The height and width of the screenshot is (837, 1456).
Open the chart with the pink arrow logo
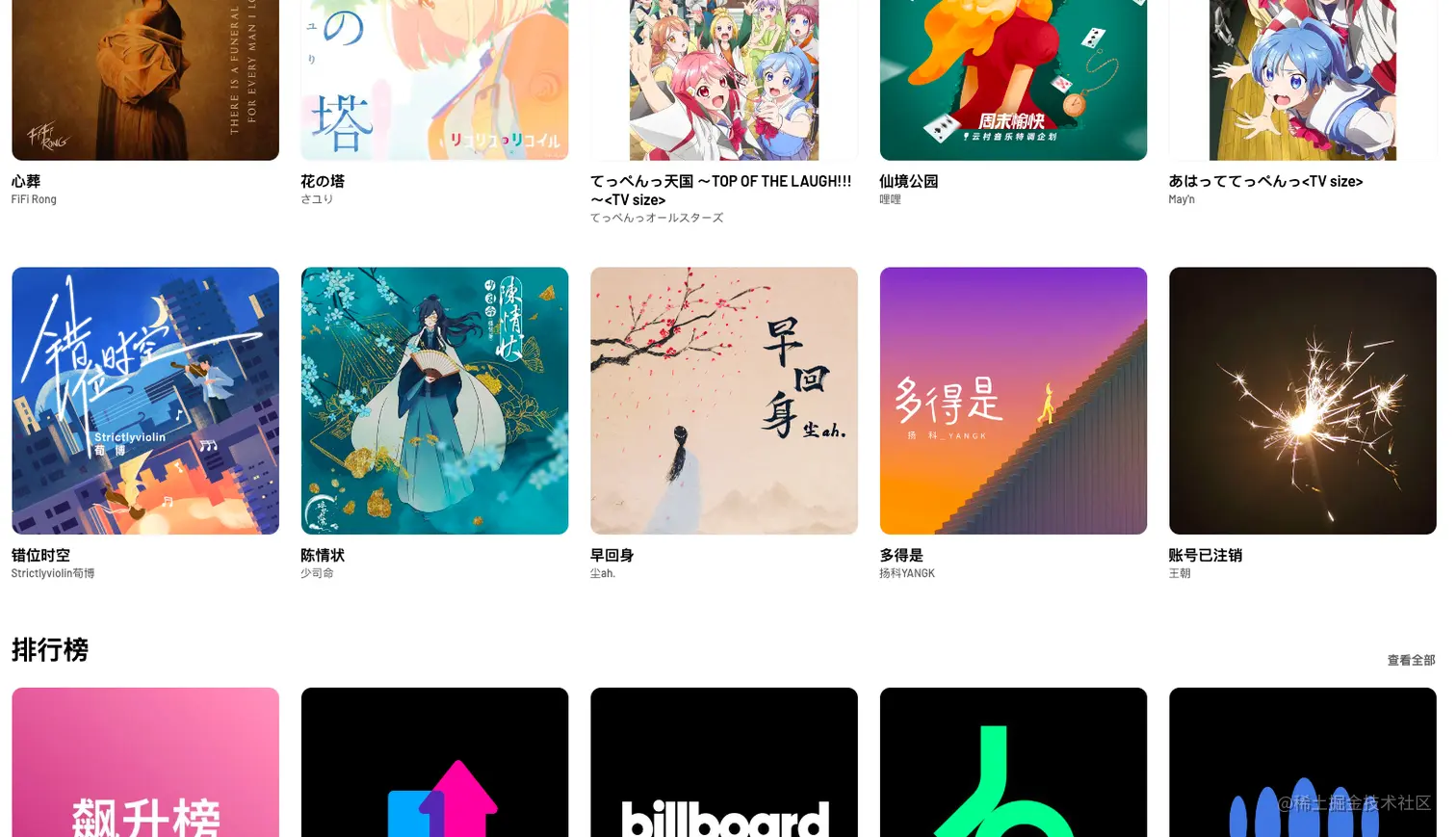coord(434,763)
